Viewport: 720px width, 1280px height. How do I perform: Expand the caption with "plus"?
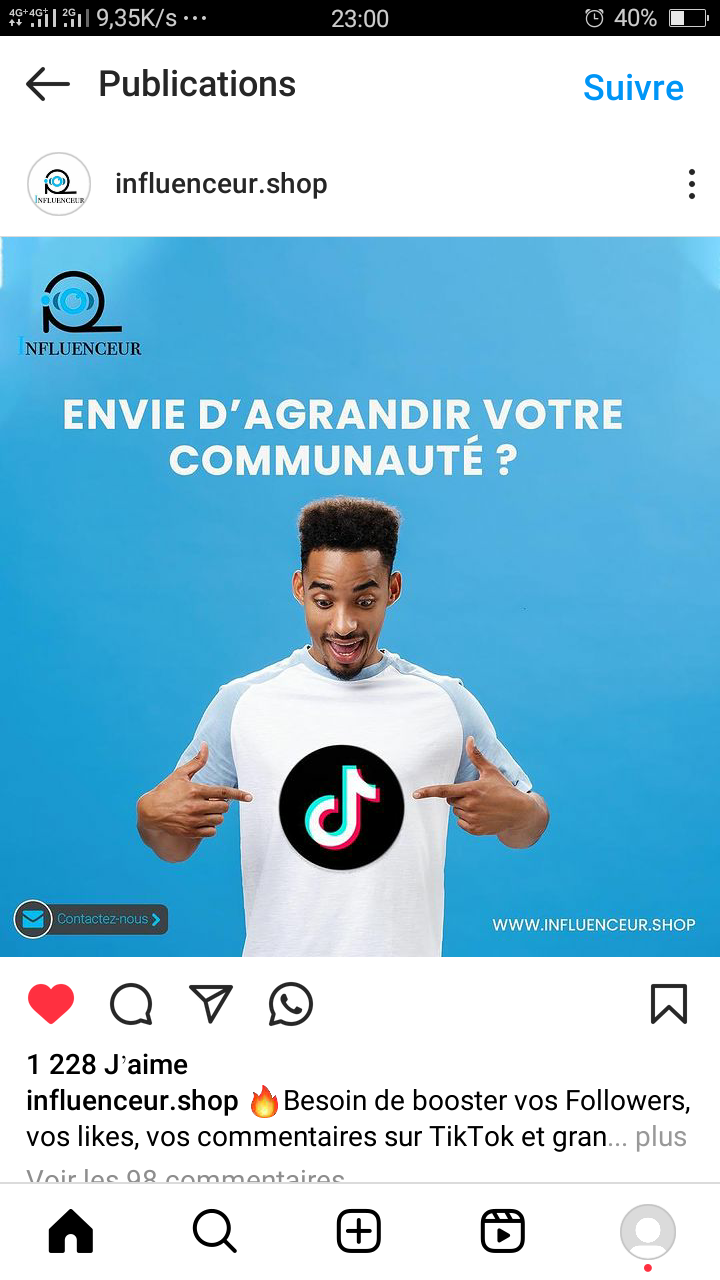(x=661, y=1137)
